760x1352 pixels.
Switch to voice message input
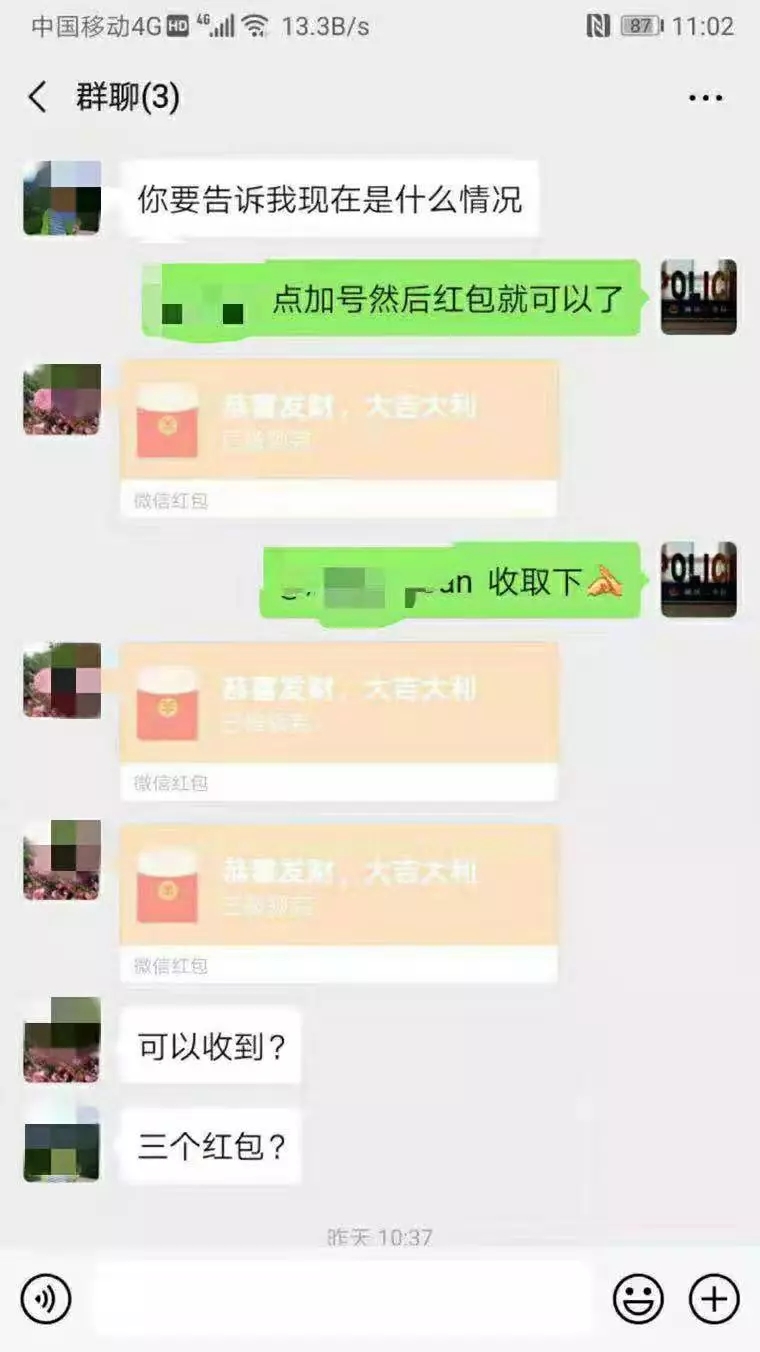(46, 1299)
